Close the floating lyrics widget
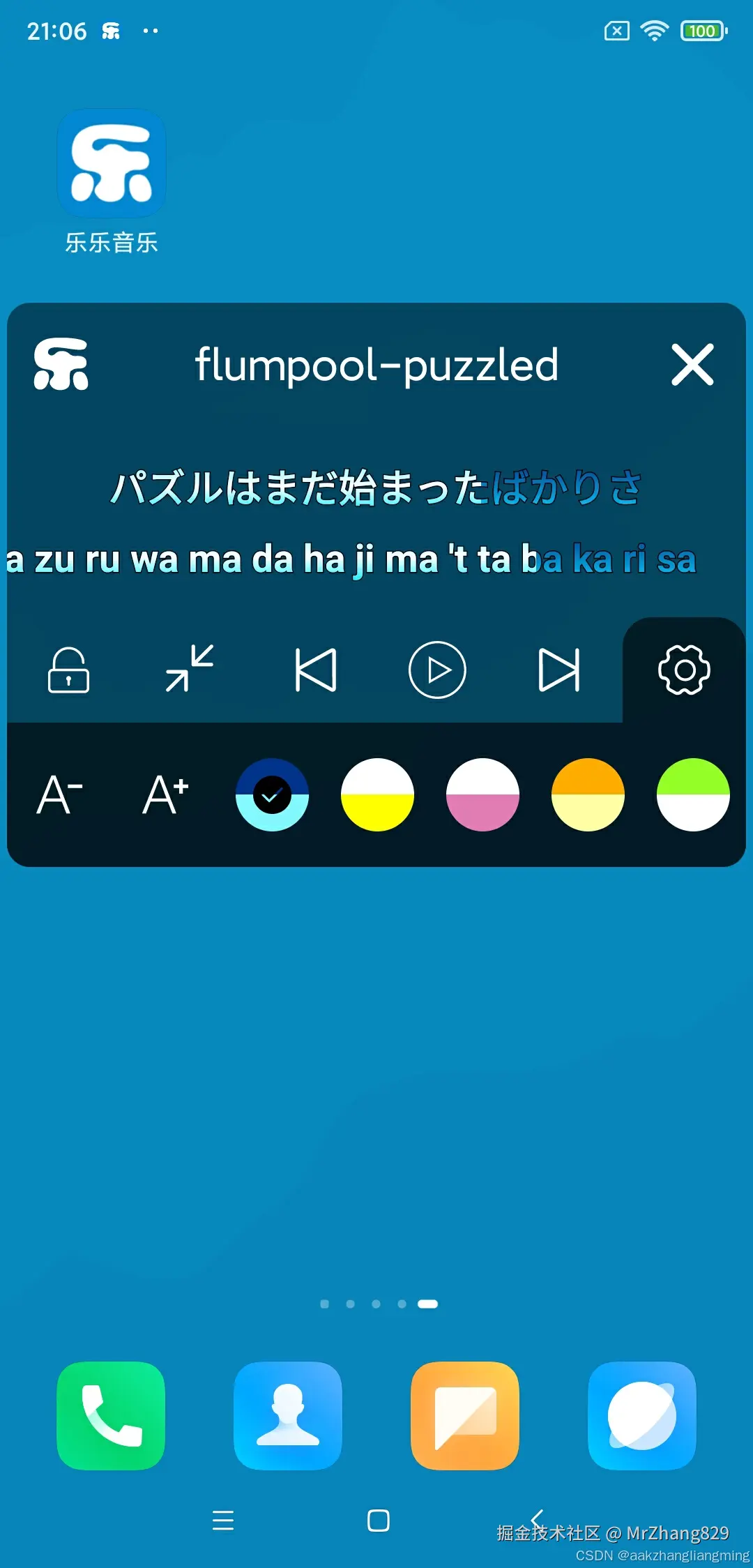Image resolution: width=753 pixels, height=1568 pixels. 692,364
